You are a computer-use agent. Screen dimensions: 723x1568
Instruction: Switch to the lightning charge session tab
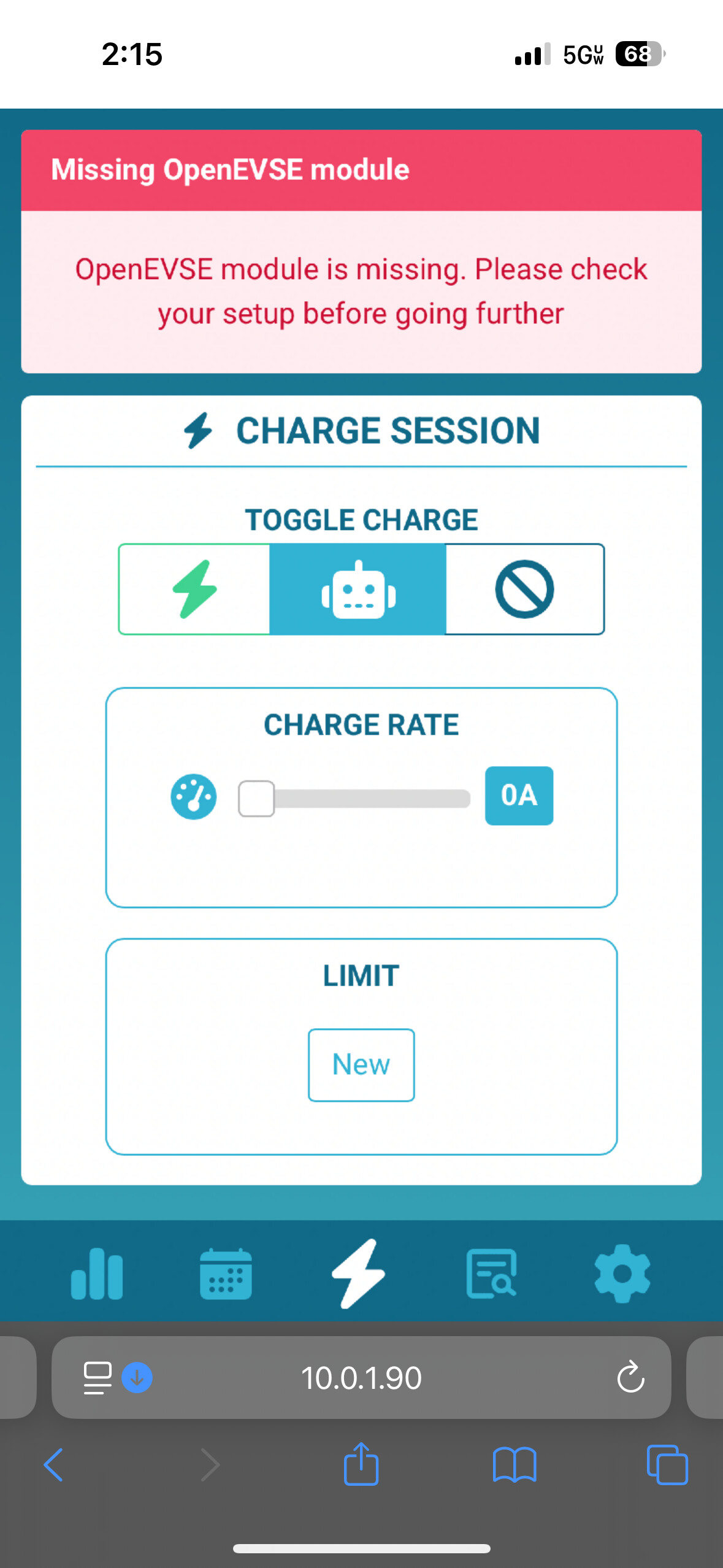coord(359,1273)
